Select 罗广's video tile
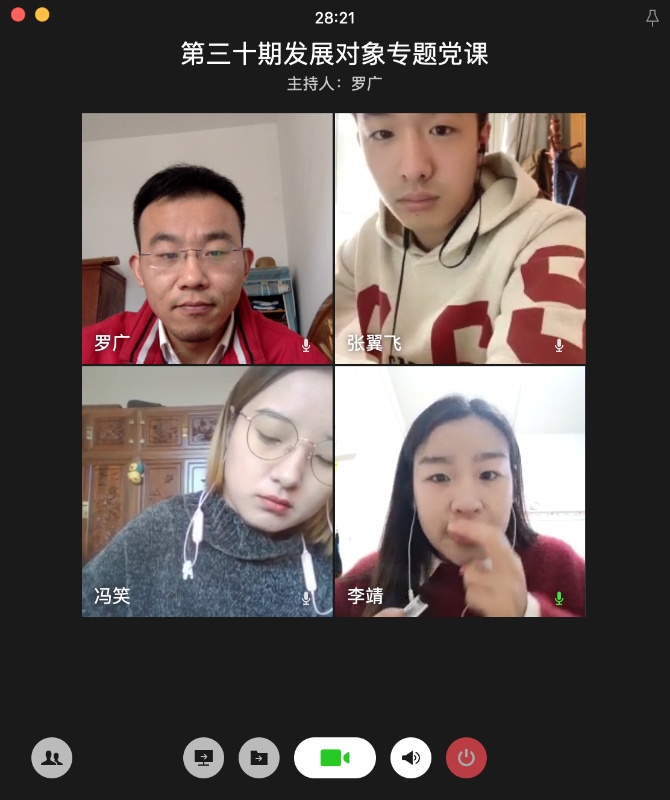This screenshot has height=800, width=670. coord(207,238)
